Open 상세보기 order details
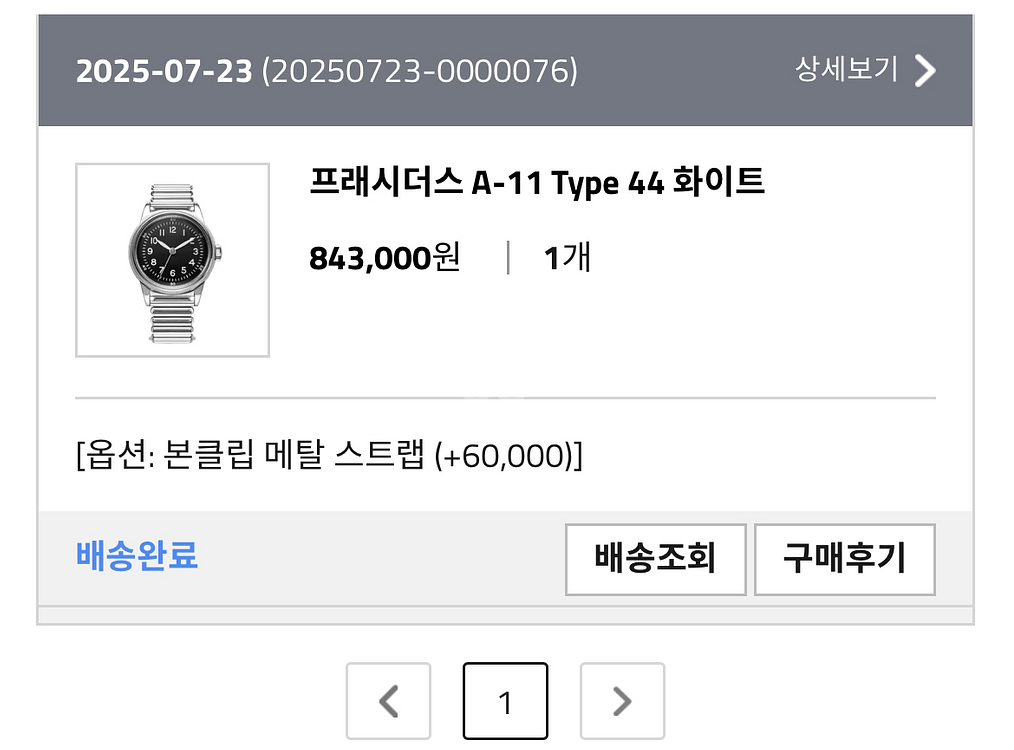Image resolution: width=1014 pixels, height=750 pixels. [866, 70]
